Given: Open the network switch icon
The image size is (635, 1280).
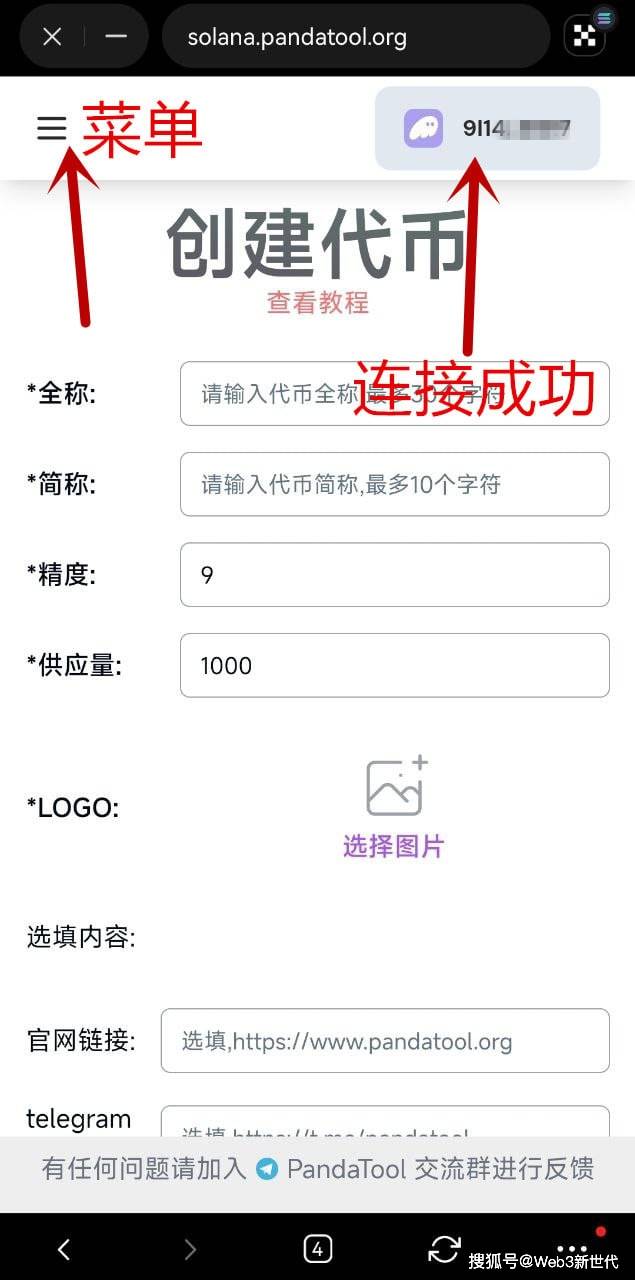Looking at the screenshot, I should click(587, 36).
